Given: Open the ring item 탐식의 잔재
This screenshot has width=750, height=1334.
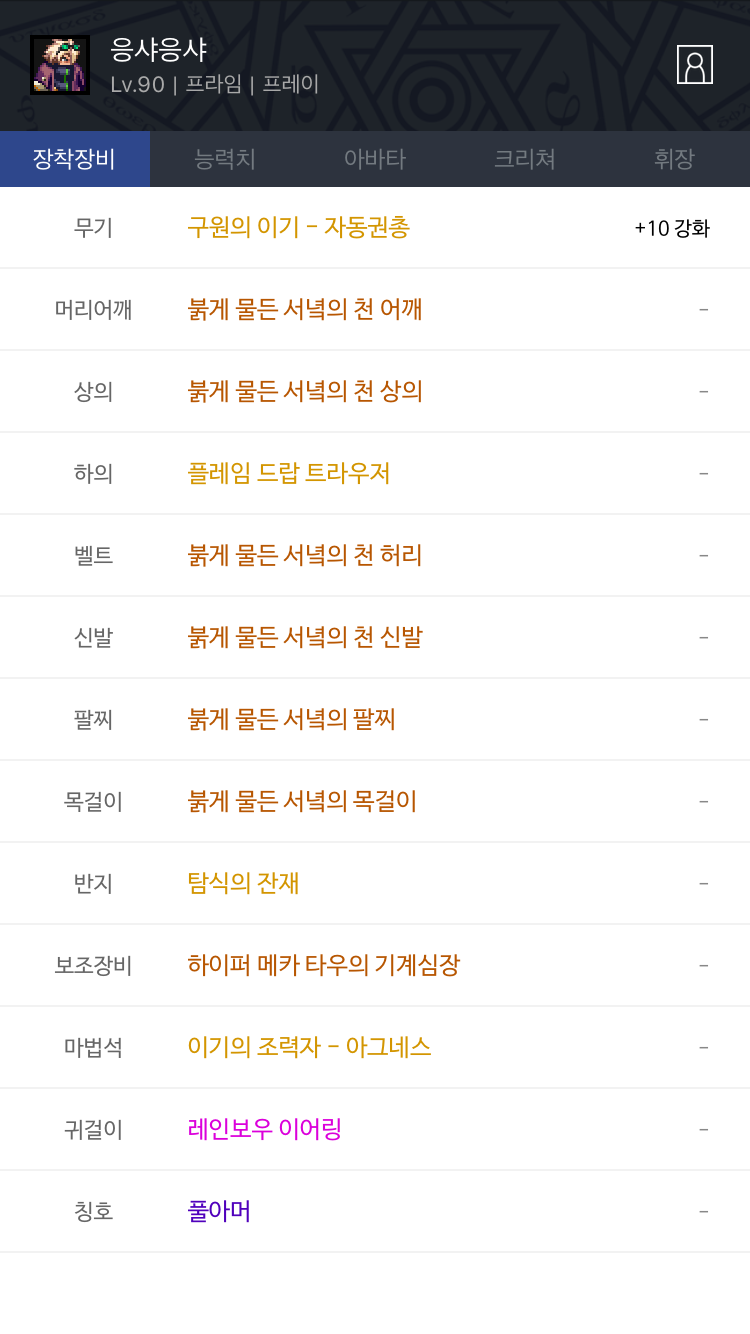Looking at the screenshot, I should [x=243, y=884].
